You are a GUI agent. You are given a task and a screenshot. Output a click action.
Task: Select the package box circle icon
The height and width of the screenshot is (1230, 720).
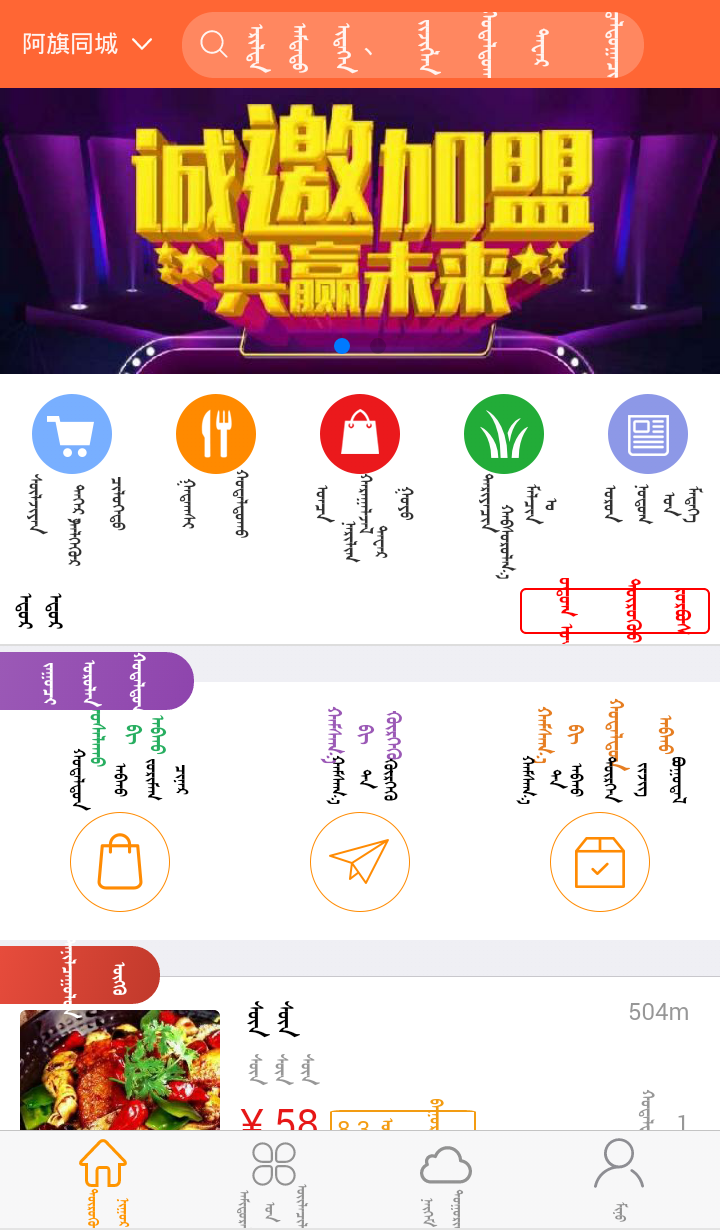(600, 861)
